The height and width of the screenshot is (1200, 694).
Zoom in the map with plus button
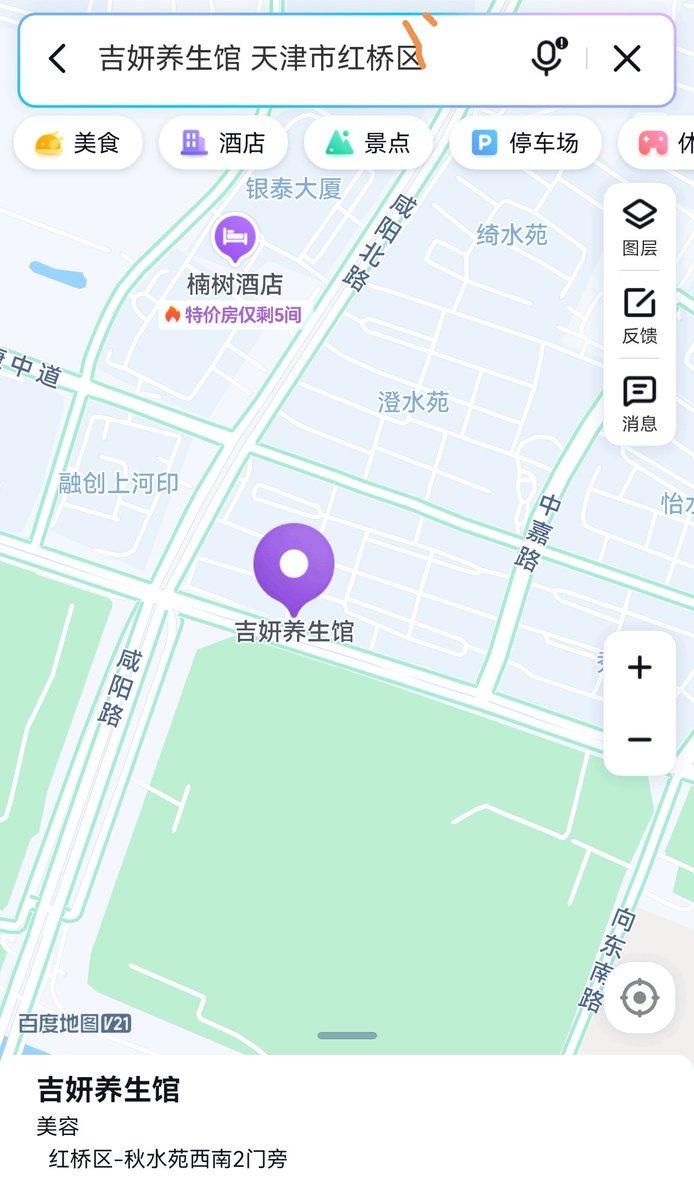640,667
